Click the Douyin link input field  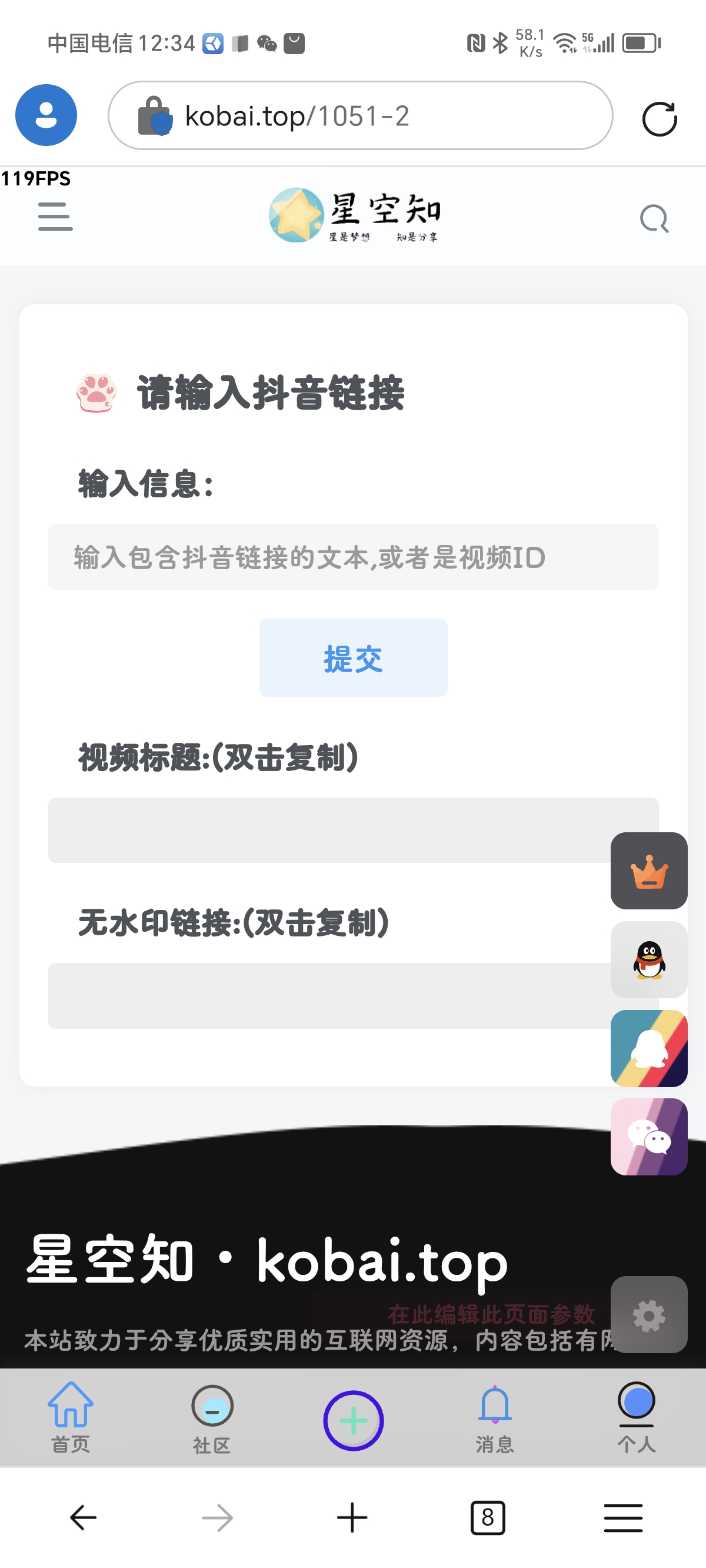[353, 556]
